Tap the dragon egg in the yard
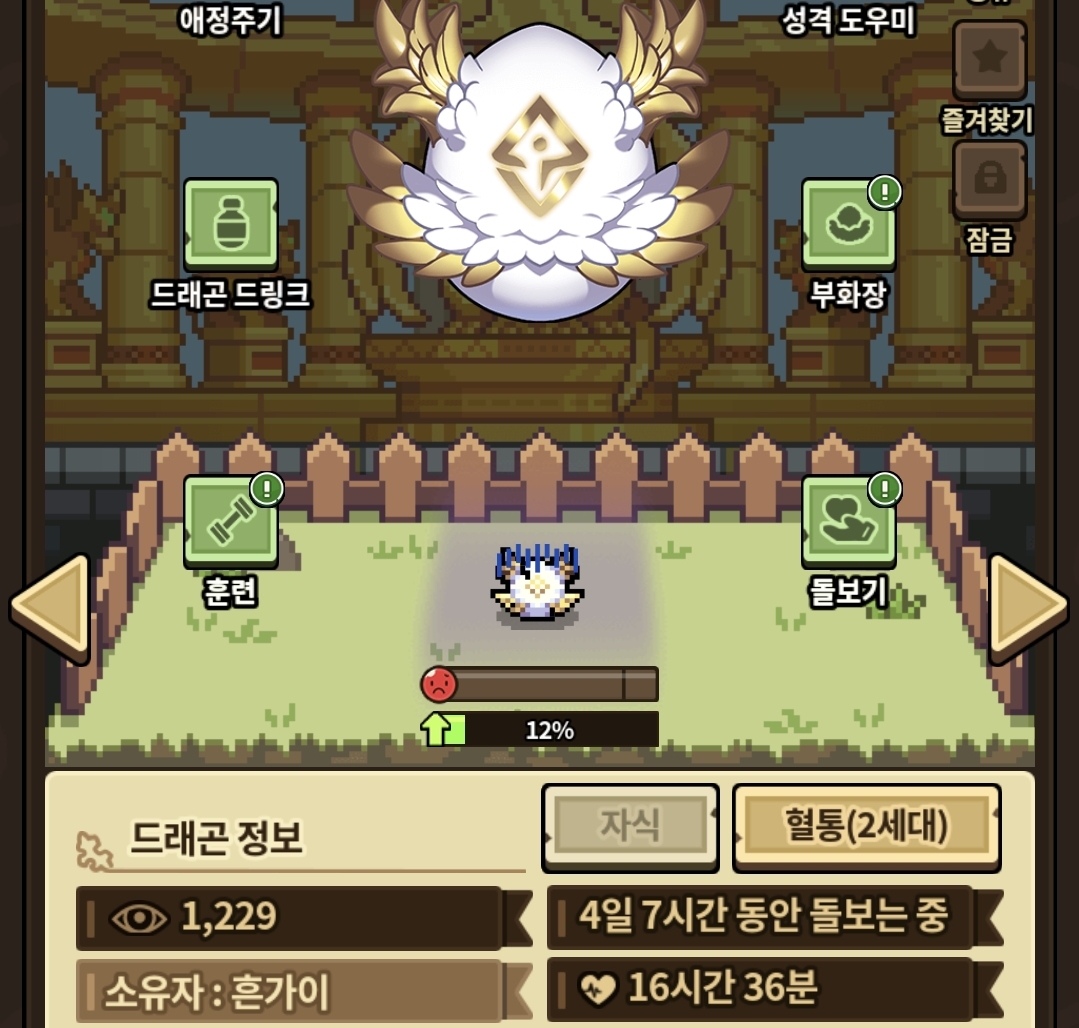The image size is (1079, 1028). 539,585
